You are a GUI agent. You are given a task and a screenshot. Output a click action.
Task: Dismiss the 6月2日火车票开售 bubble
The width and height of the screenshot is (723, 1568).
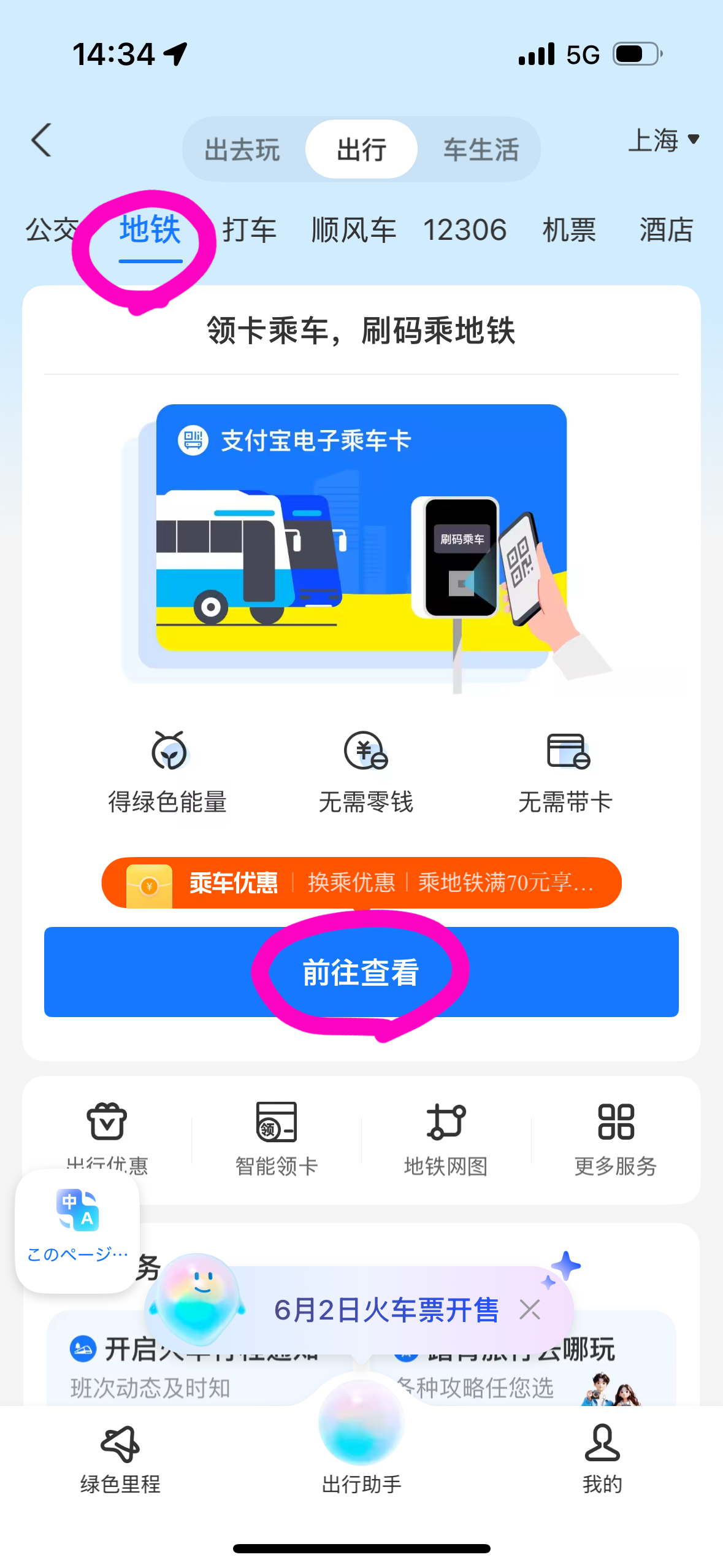pos(530,1310)
